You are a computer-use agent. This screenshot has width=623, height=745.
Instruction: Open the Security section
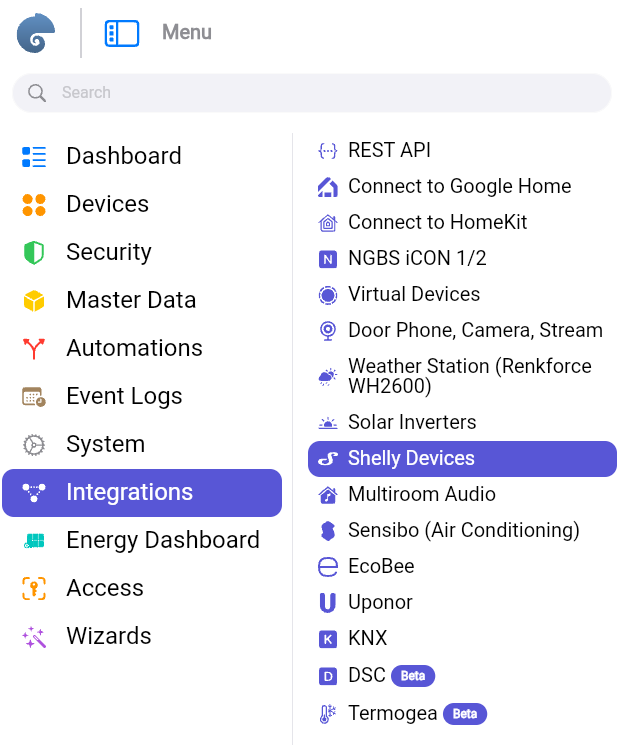pos(108,252)
